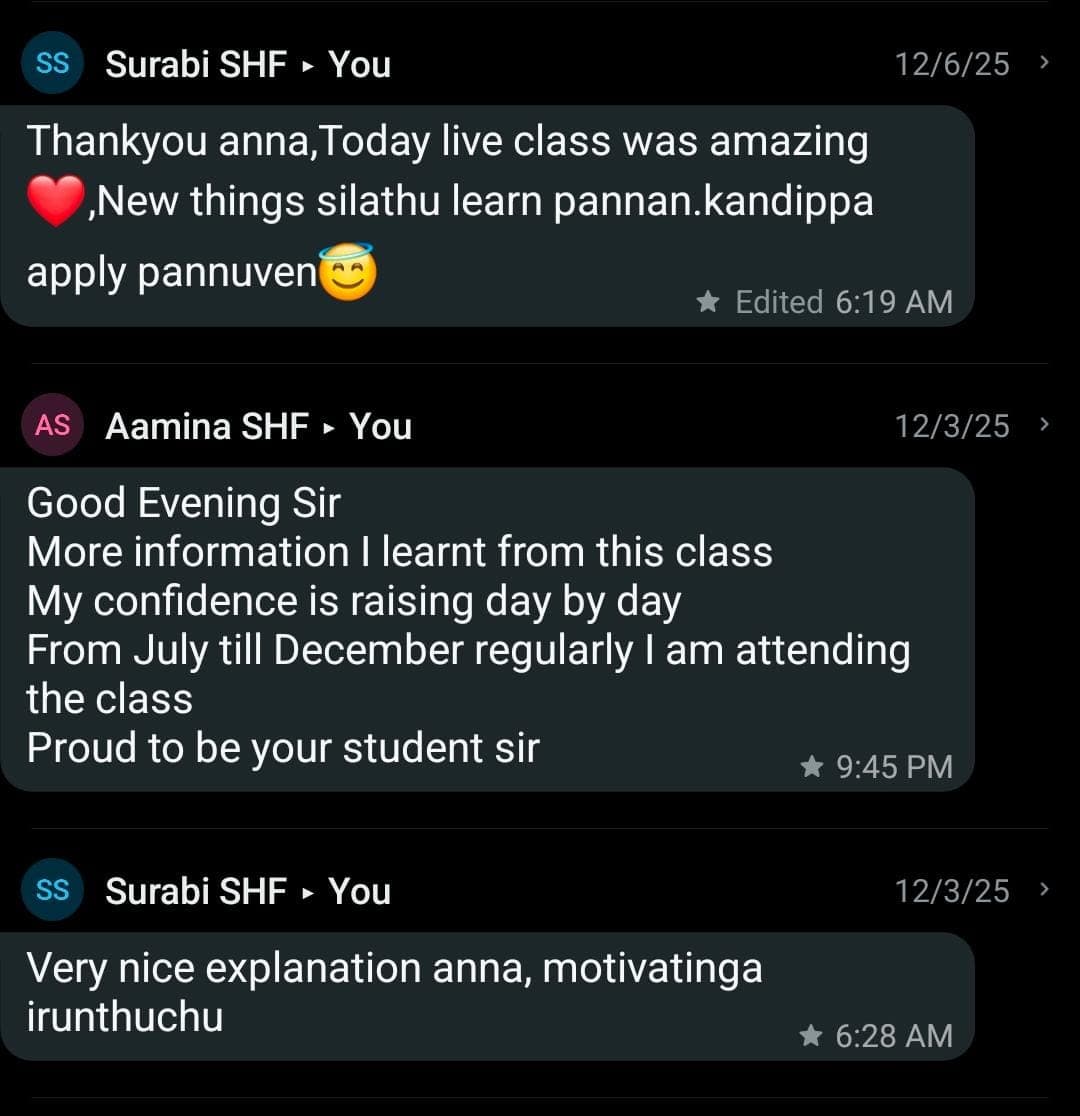Click the star beside the 6:28 AM timestamp
Screen dimensions: 1080x1116
tap(812, 1036)
